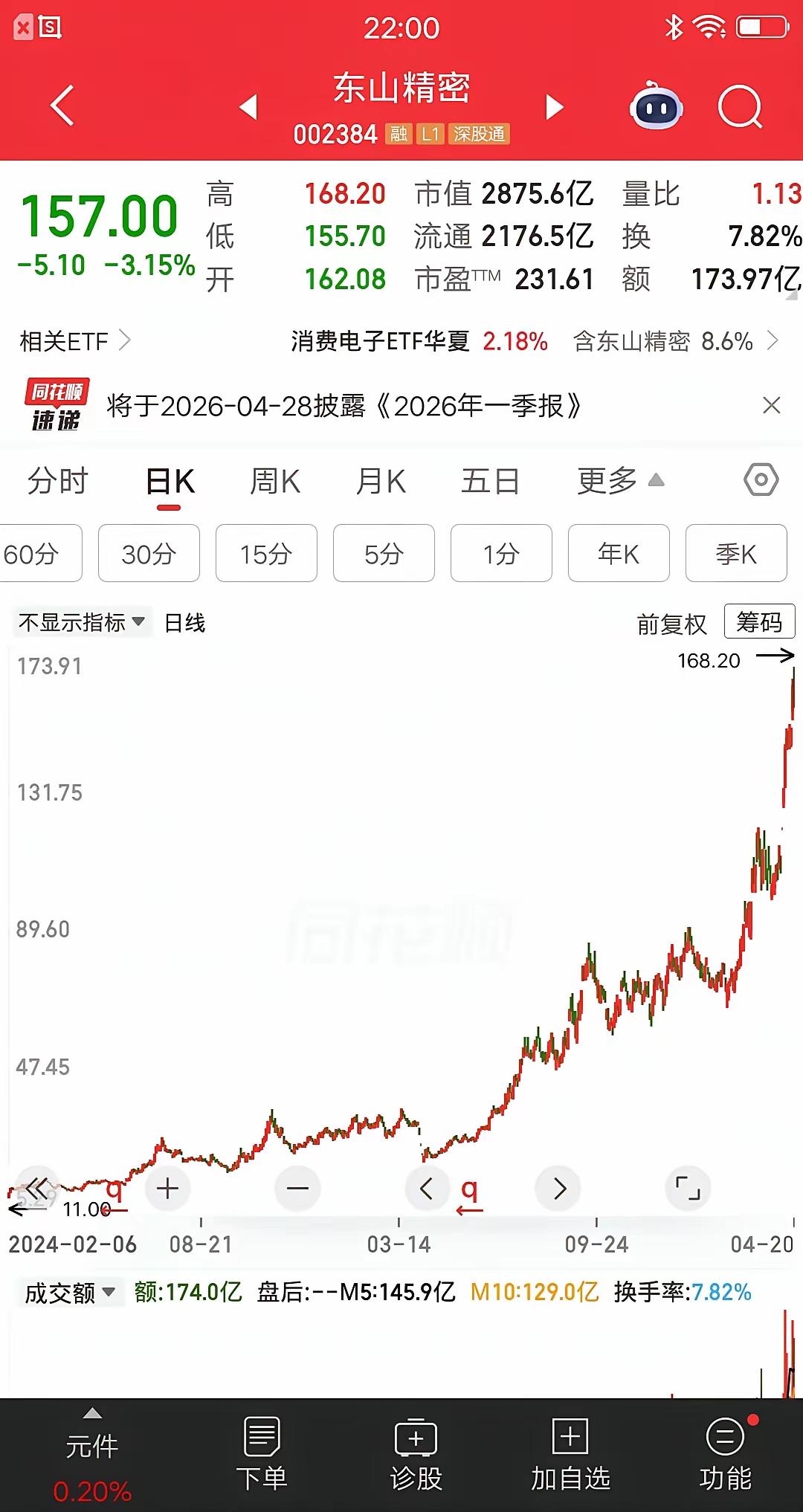Toggle 筹码 chip distribution overlay
Viewport: 803px width, 1512px height.
coord(758,623)
